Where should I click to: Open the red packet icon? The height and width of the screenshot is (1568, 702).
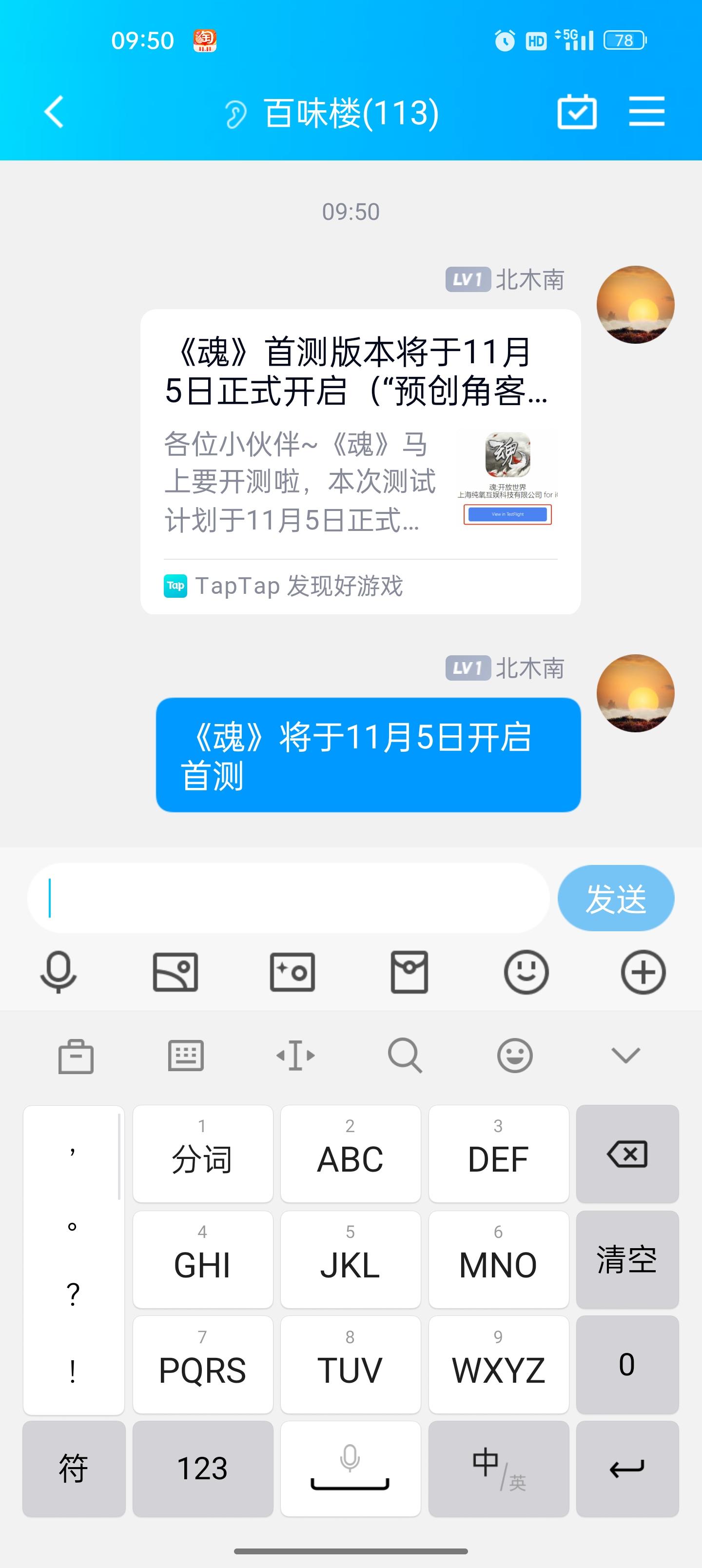coord(409,972)
